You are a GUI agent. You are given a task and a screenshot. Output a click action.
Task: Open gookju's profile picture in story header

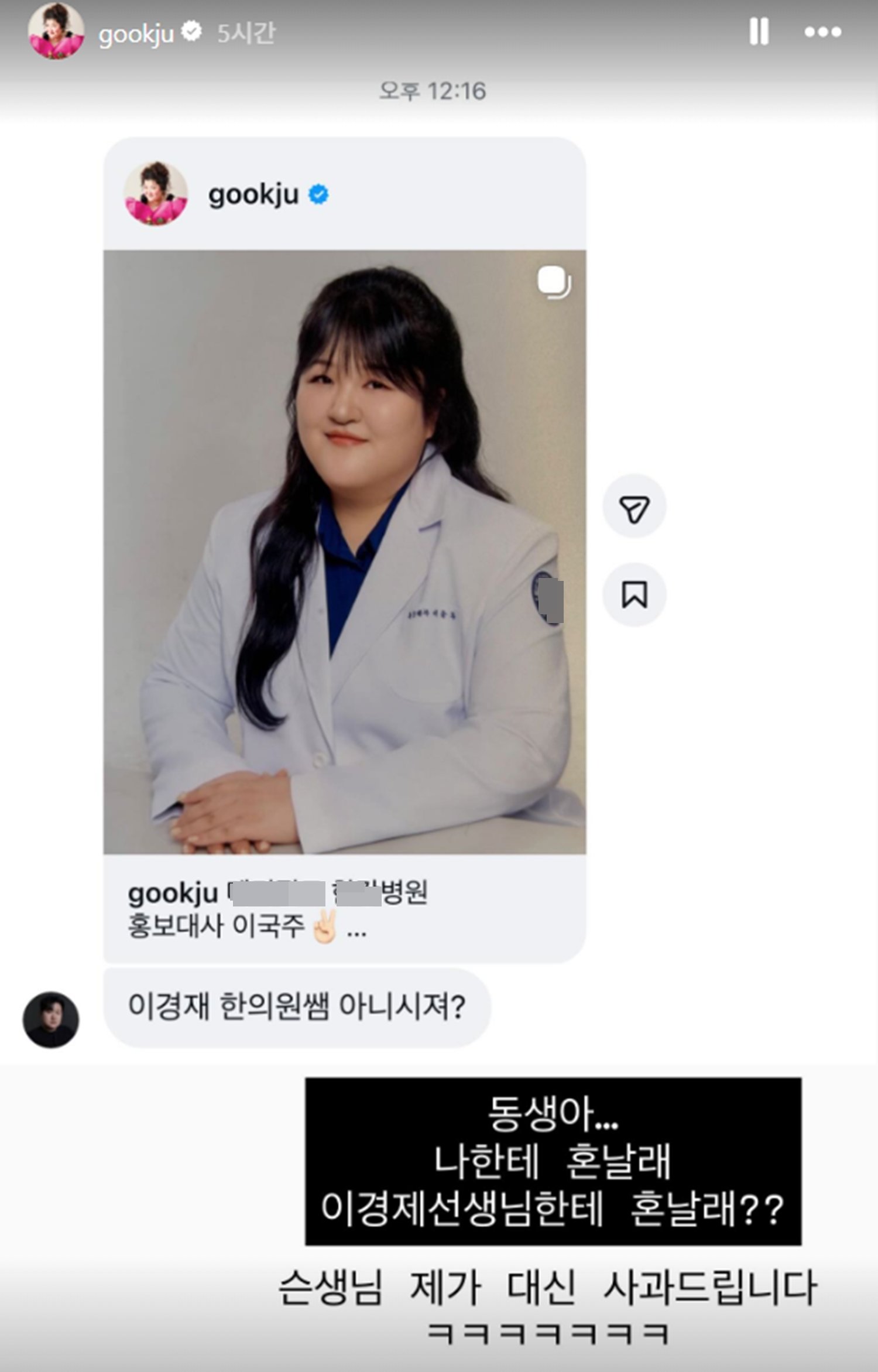tap(56, 31)
